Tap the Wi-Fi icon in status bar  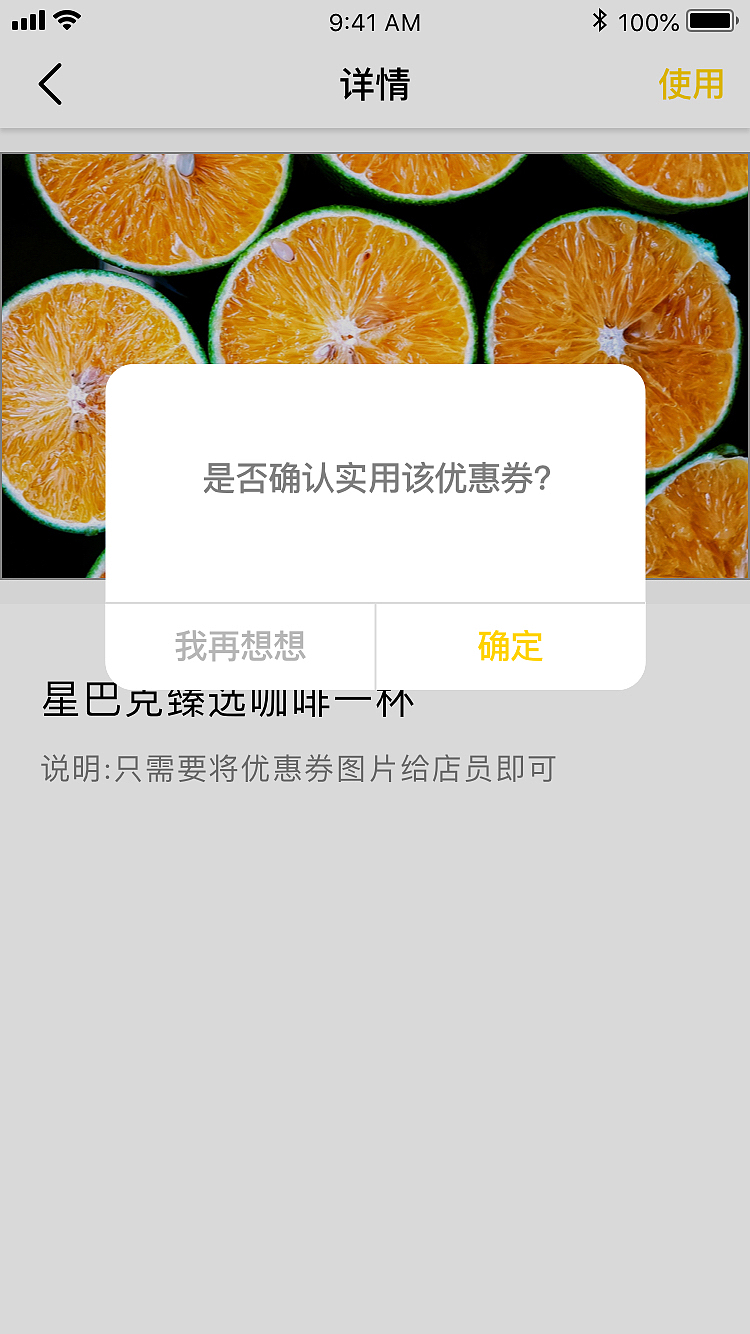click(63, 18)
